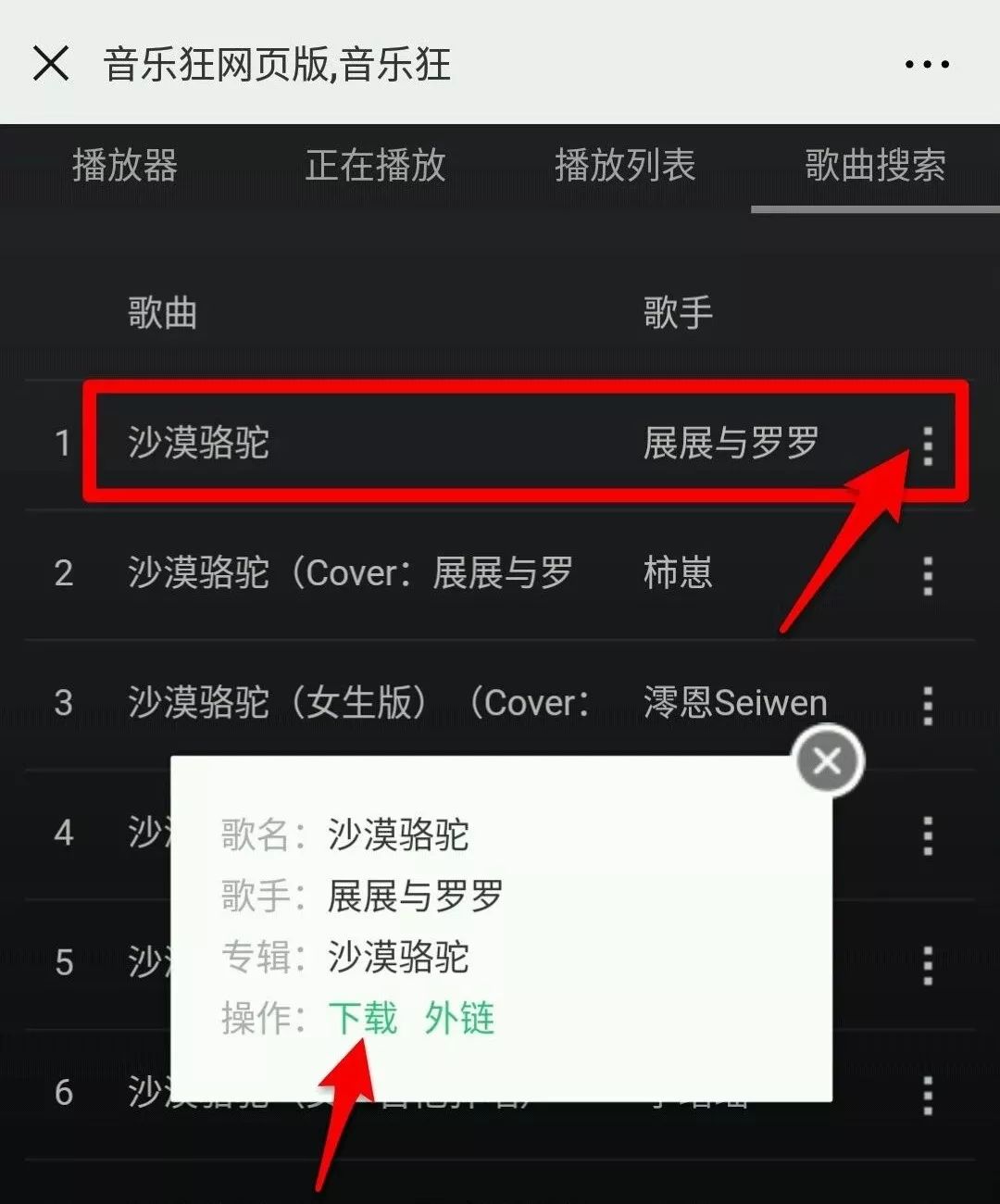This screenshot has width=1000, height=1204.
Task: Open the 外链 external link
Action: click(459, 1018)
